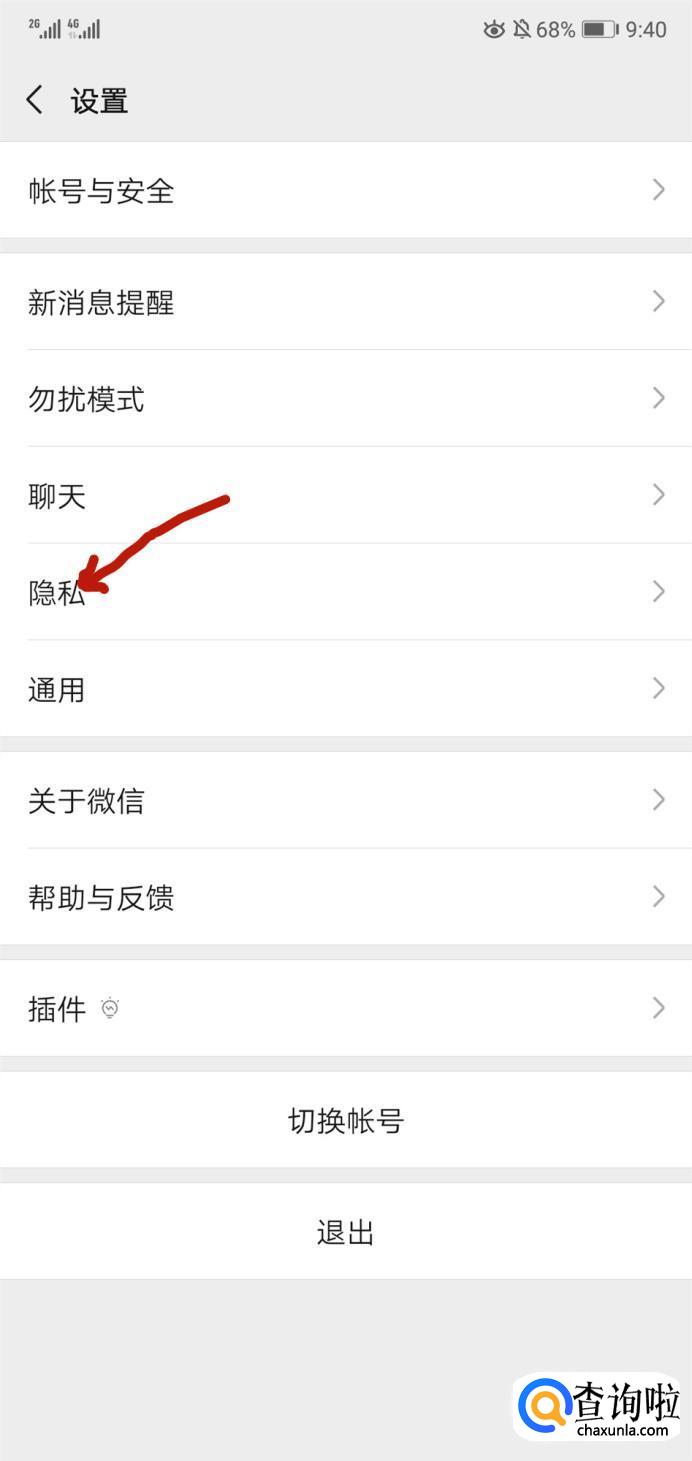Go back from 设置 screen
692x1461 pixels.
[x=35, y=100]
